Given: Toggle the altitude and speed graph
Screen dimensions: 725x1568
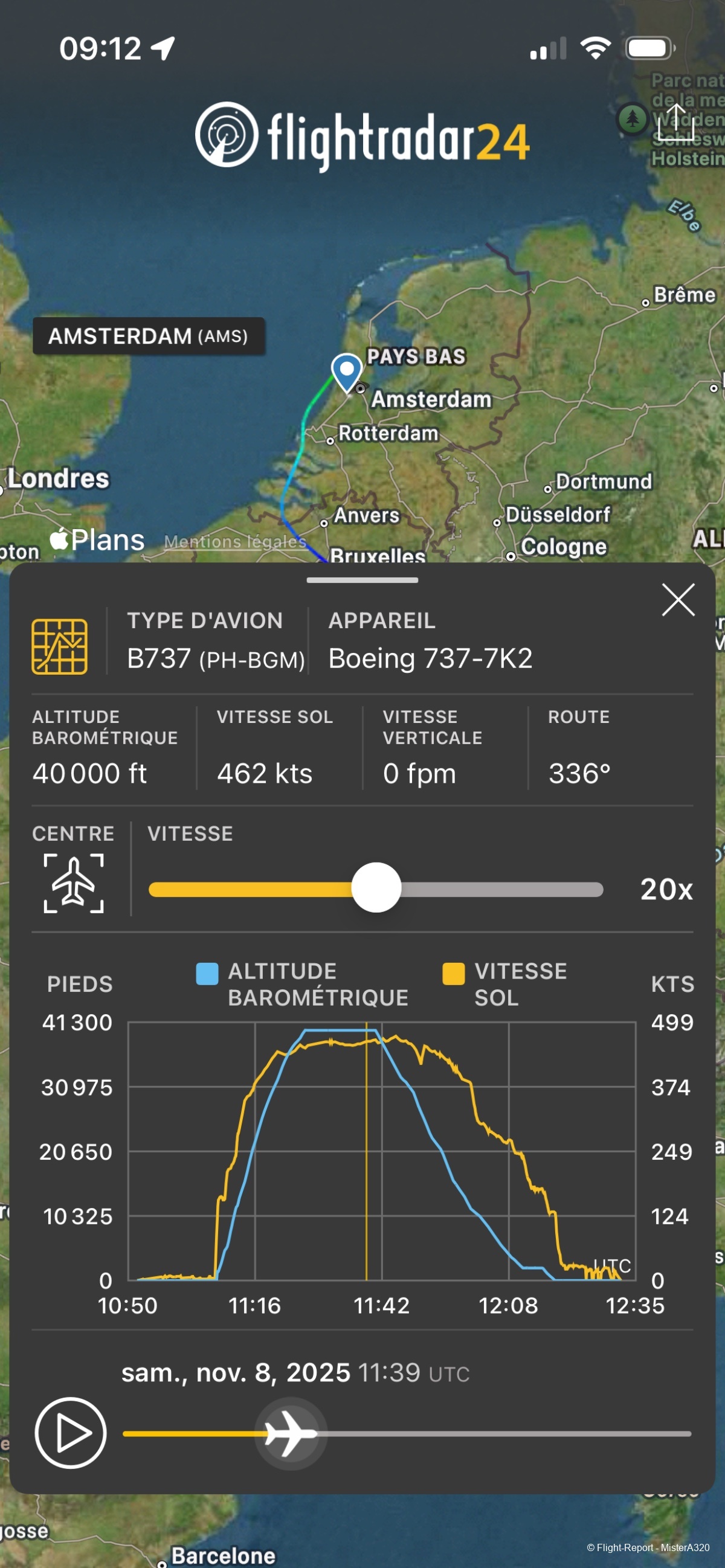Looking at the screenshot, I should click(59, 646).
